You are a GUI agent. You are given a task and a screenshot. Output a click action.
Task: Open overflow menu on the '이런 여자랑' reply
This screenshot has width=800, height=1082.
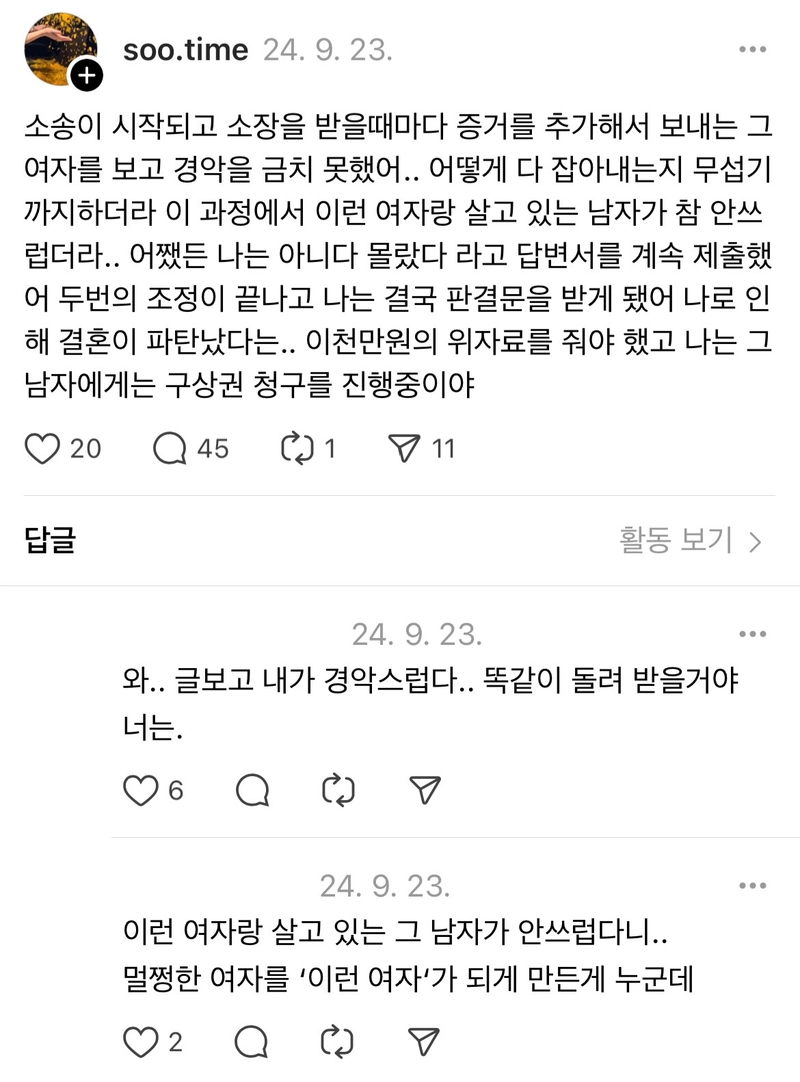coord(752,886)
